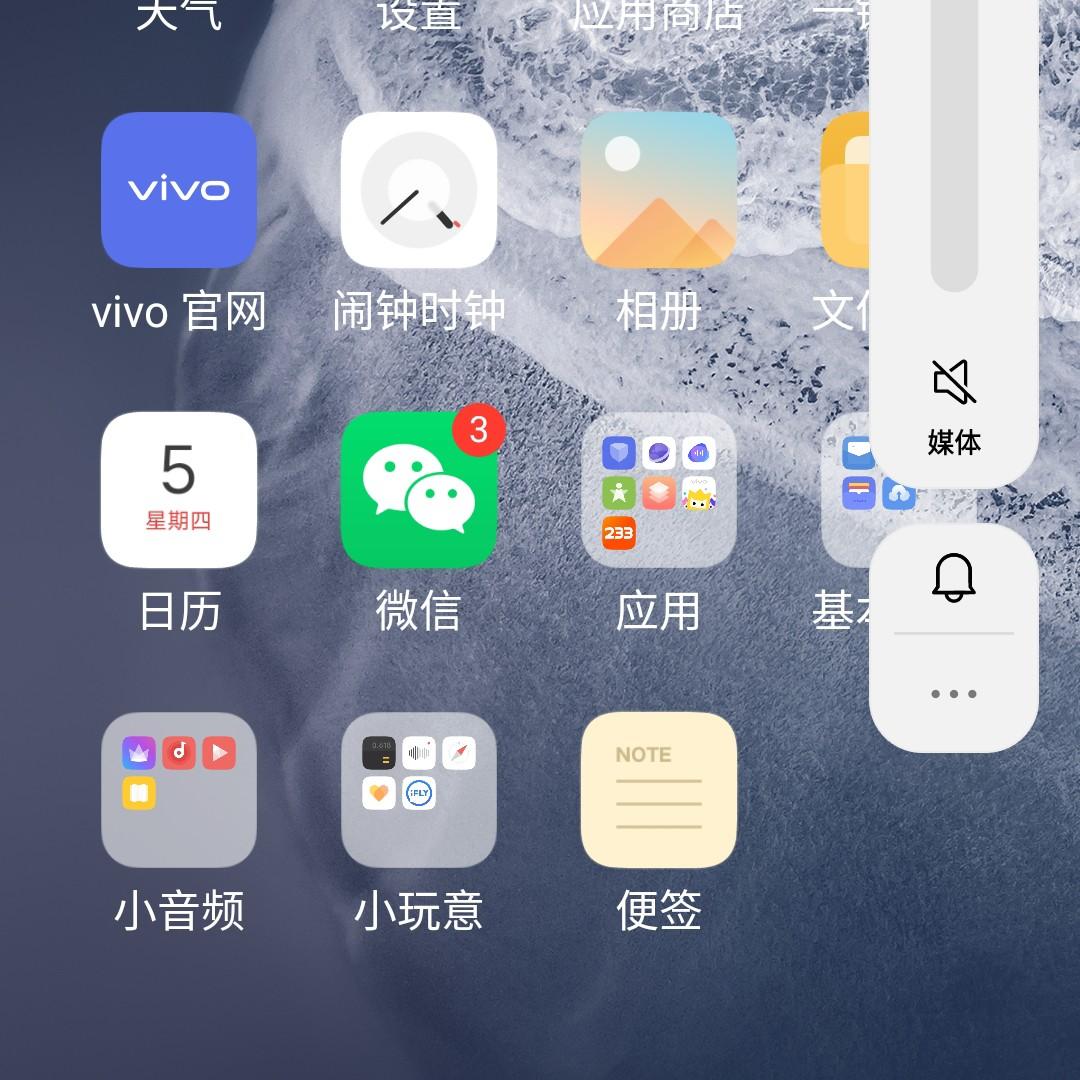The width and height of the screenshot is (1080, 1080).
Task: Open more volume options via three dots
Action: point(954,694)
